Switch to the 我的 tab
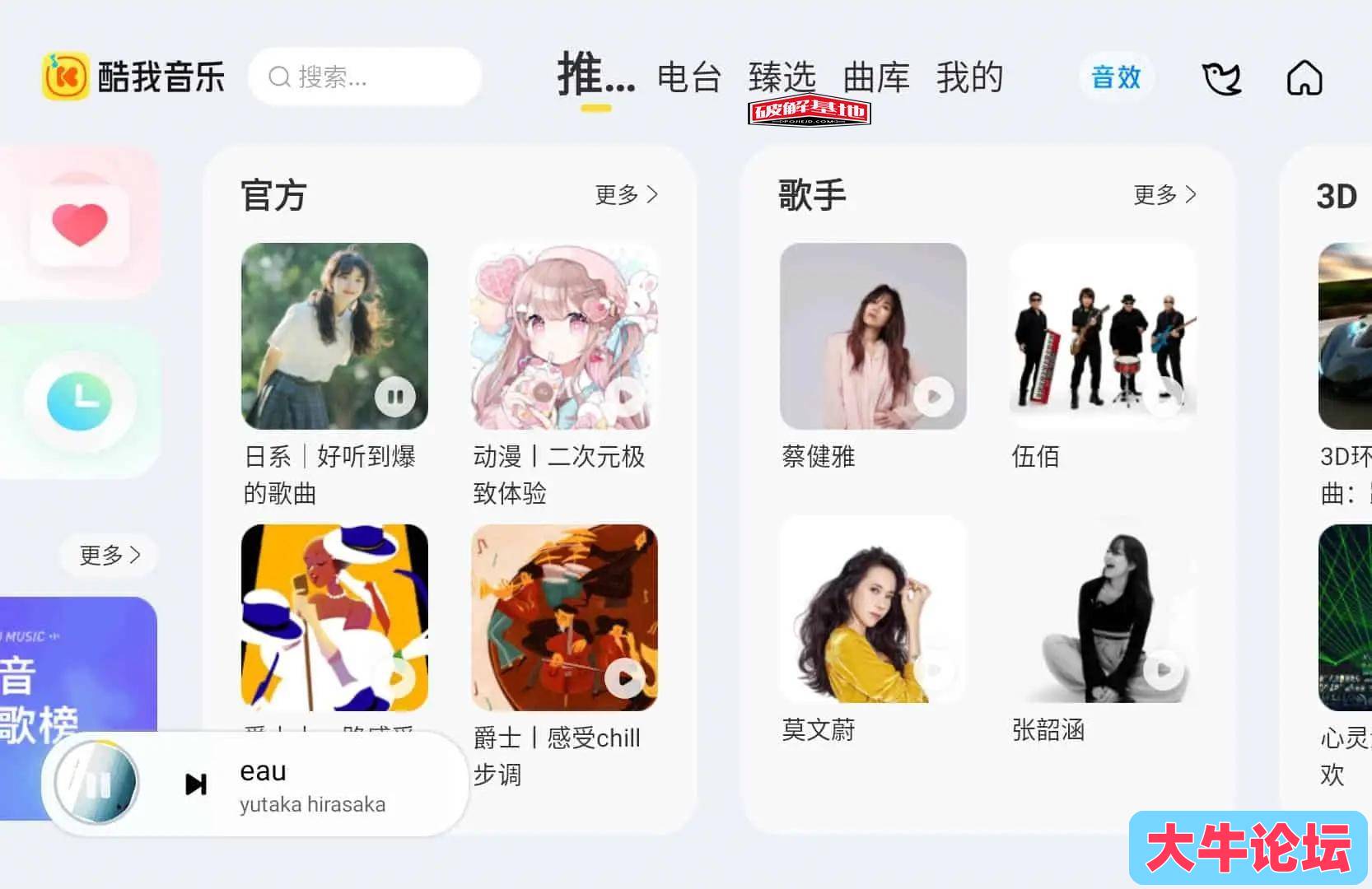Screen dimensions: 1372x889 (969, 77)
